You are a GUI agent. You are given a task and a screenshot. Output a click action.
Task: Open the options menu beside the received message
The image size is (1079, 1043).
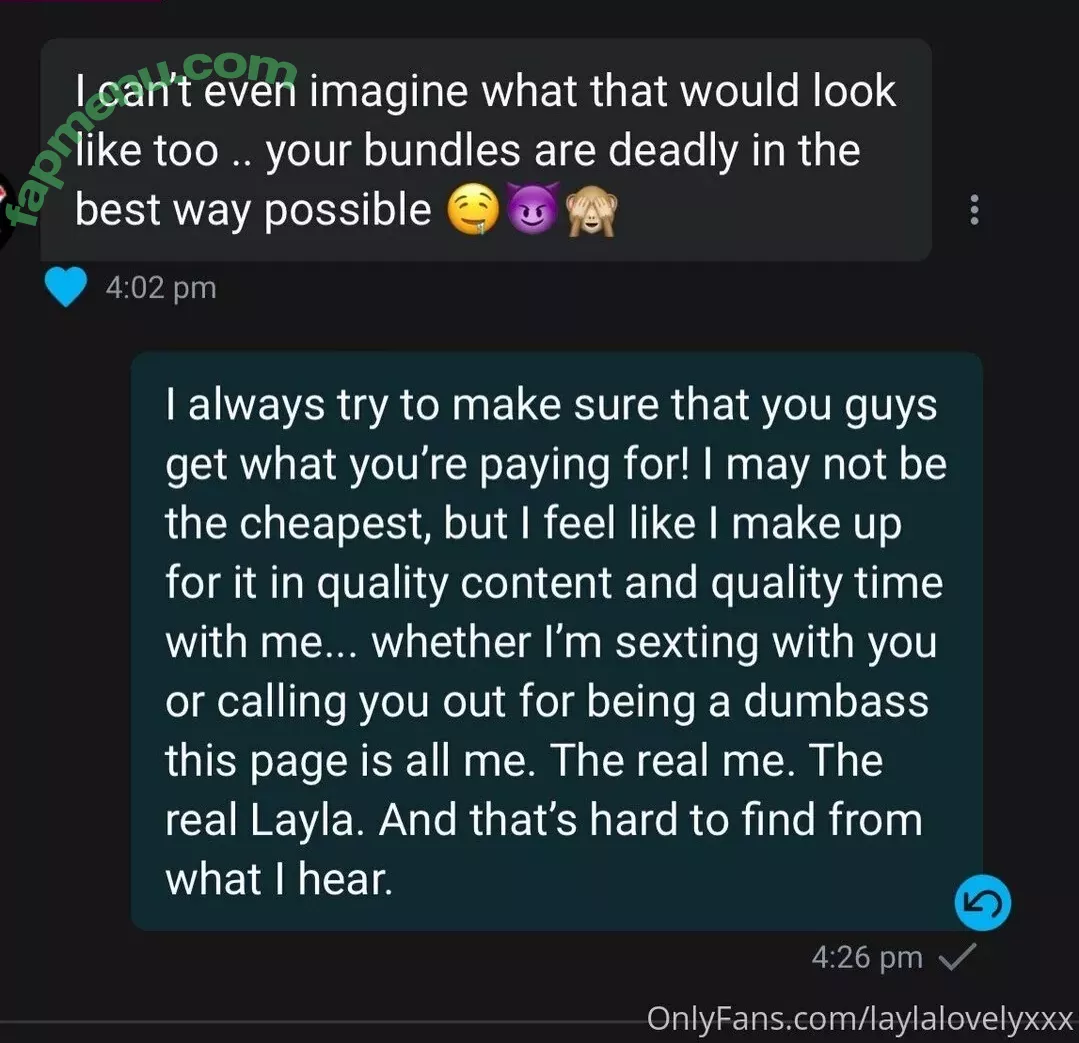975,209
